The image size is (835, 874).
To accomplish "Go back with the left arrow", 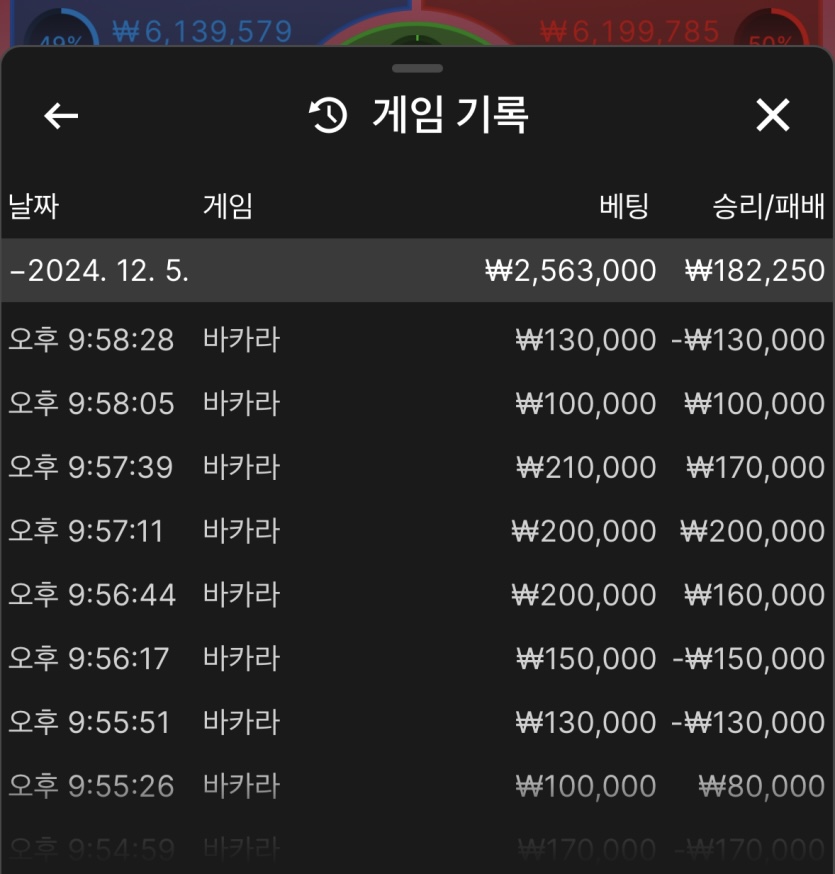I will point(61,116).
